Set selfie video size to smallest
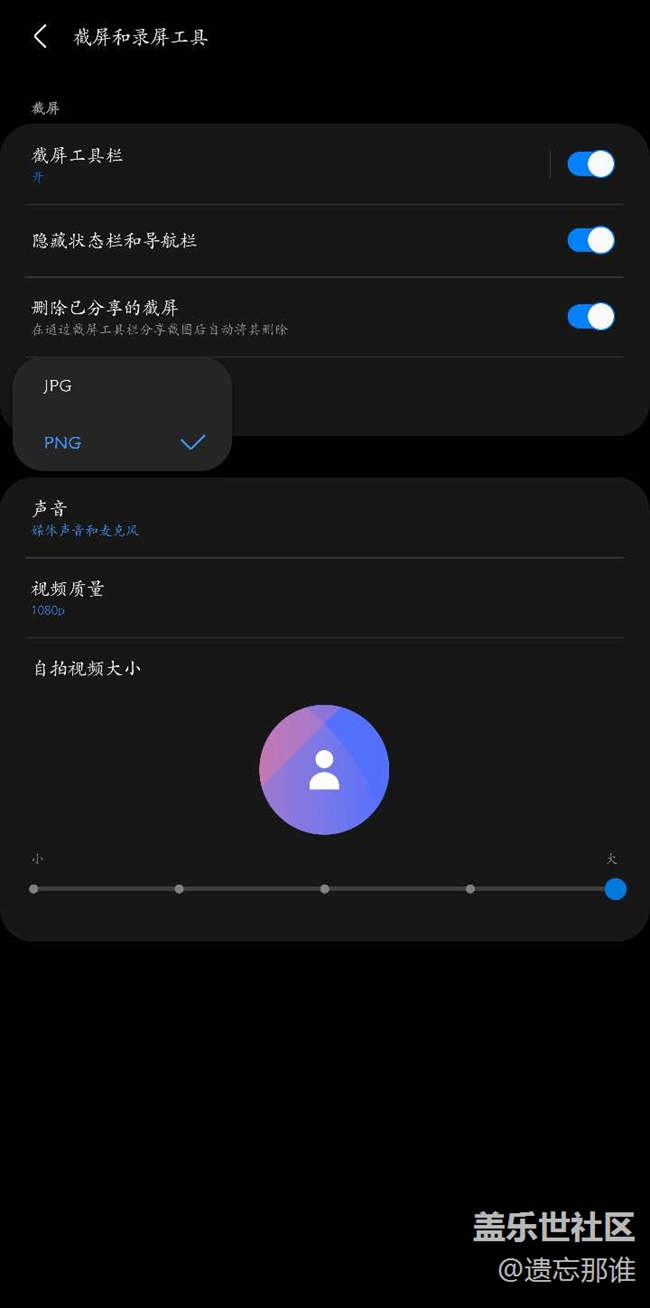The image size is (650, 1308). click(x=34, y=889)
